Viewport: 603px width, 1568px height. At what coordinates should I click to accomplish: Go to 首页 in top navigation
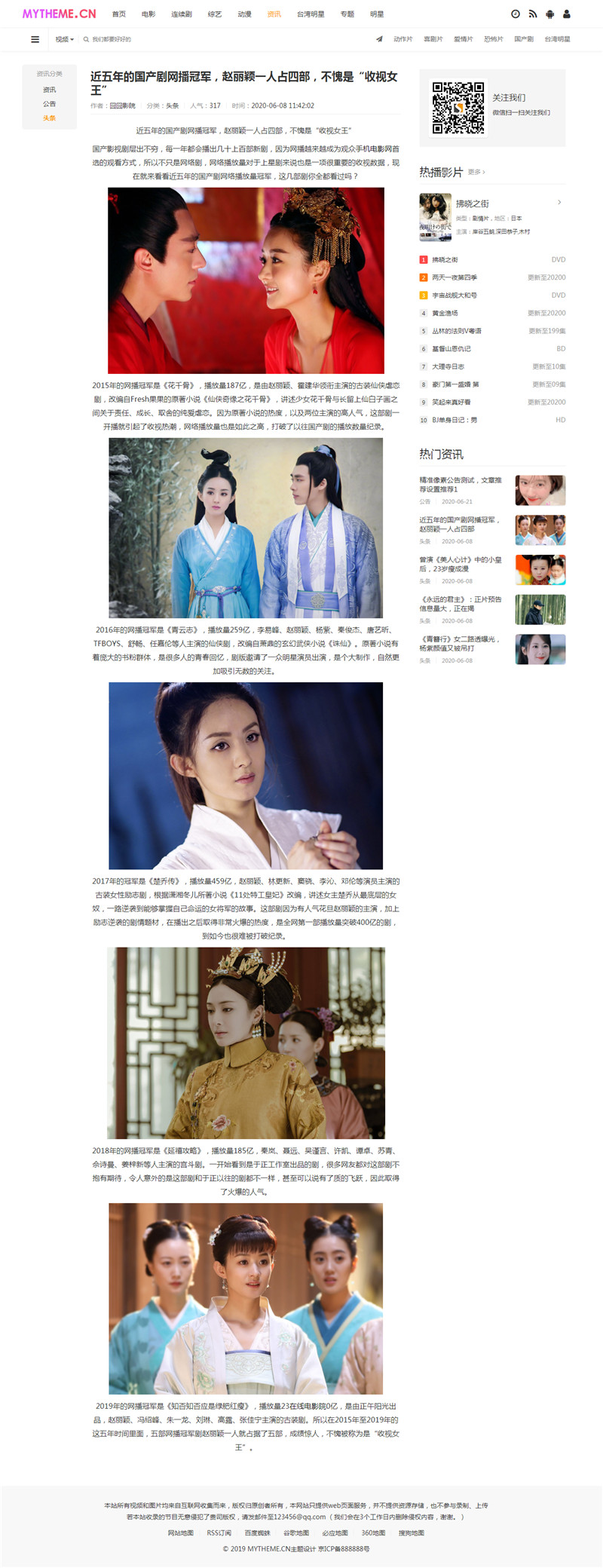(119, 14)
